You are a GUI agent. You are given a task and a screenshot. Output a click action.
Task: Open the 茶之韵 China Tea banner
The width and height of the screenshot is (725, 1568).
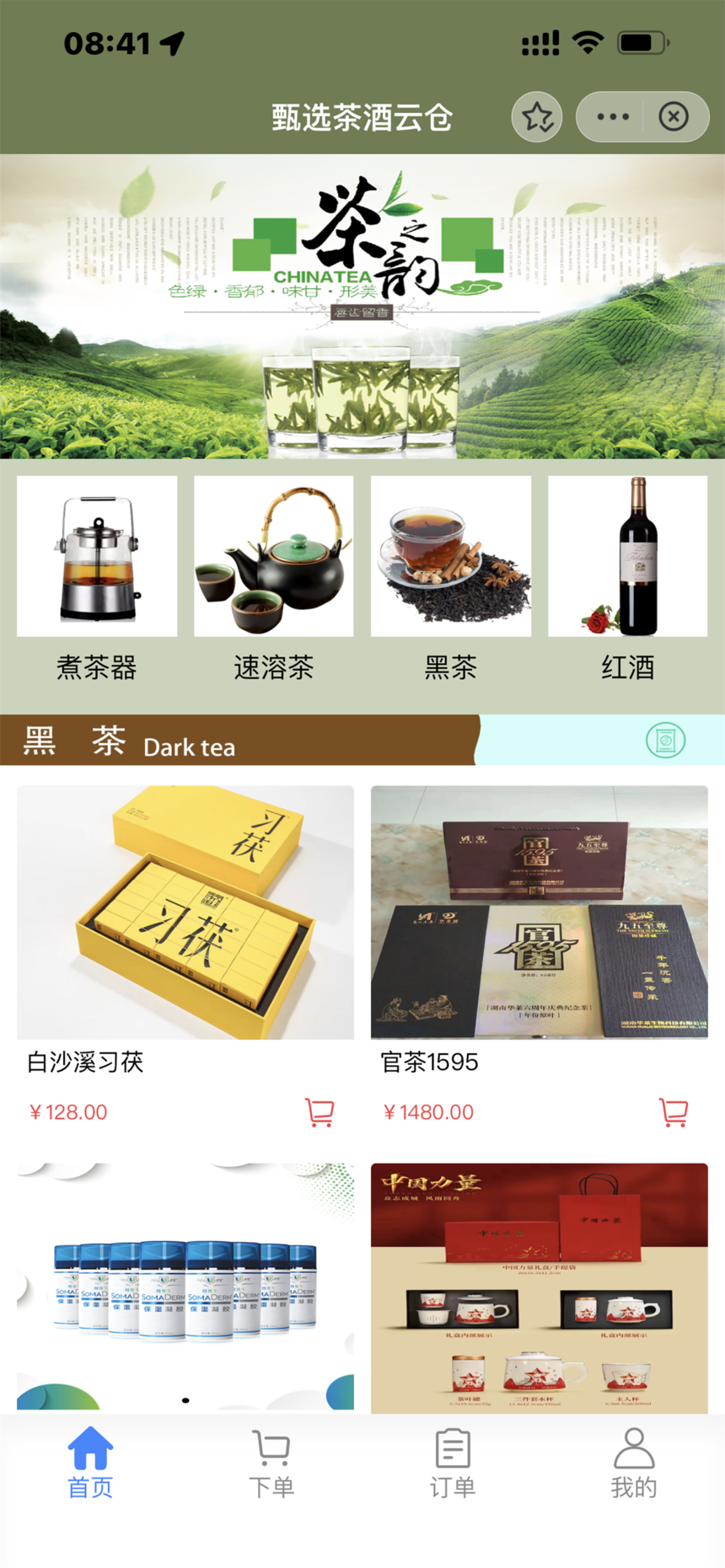(362, 306)
